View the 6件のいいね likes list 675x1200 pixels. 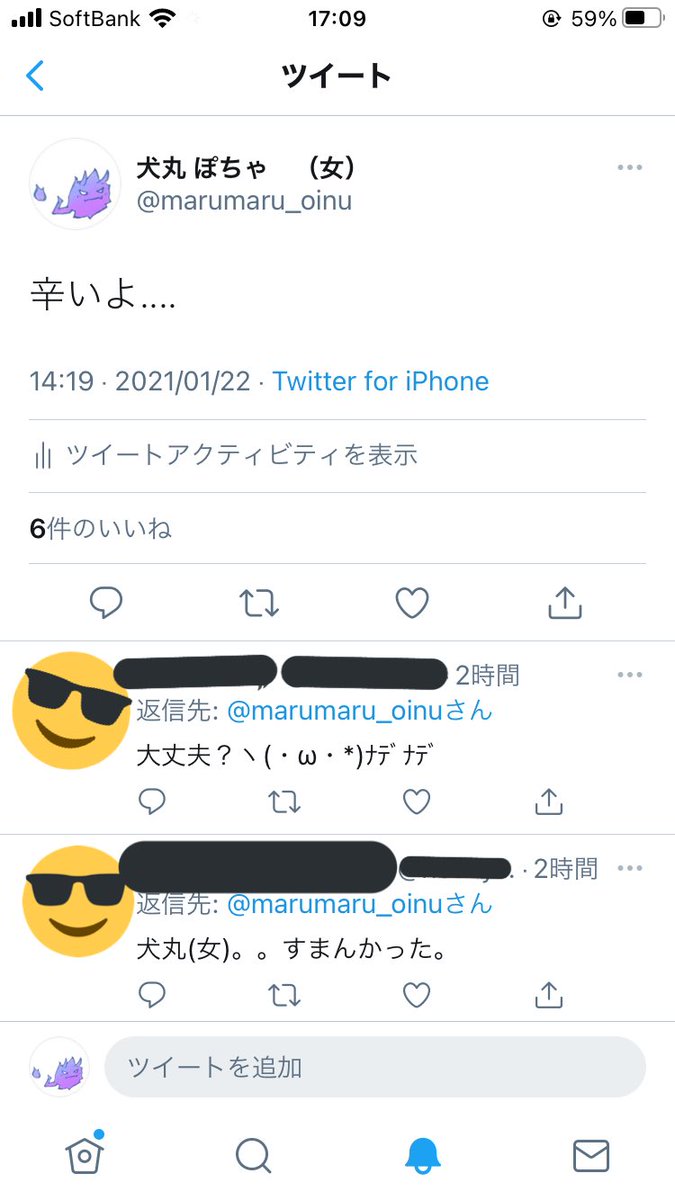pos(101,528)
